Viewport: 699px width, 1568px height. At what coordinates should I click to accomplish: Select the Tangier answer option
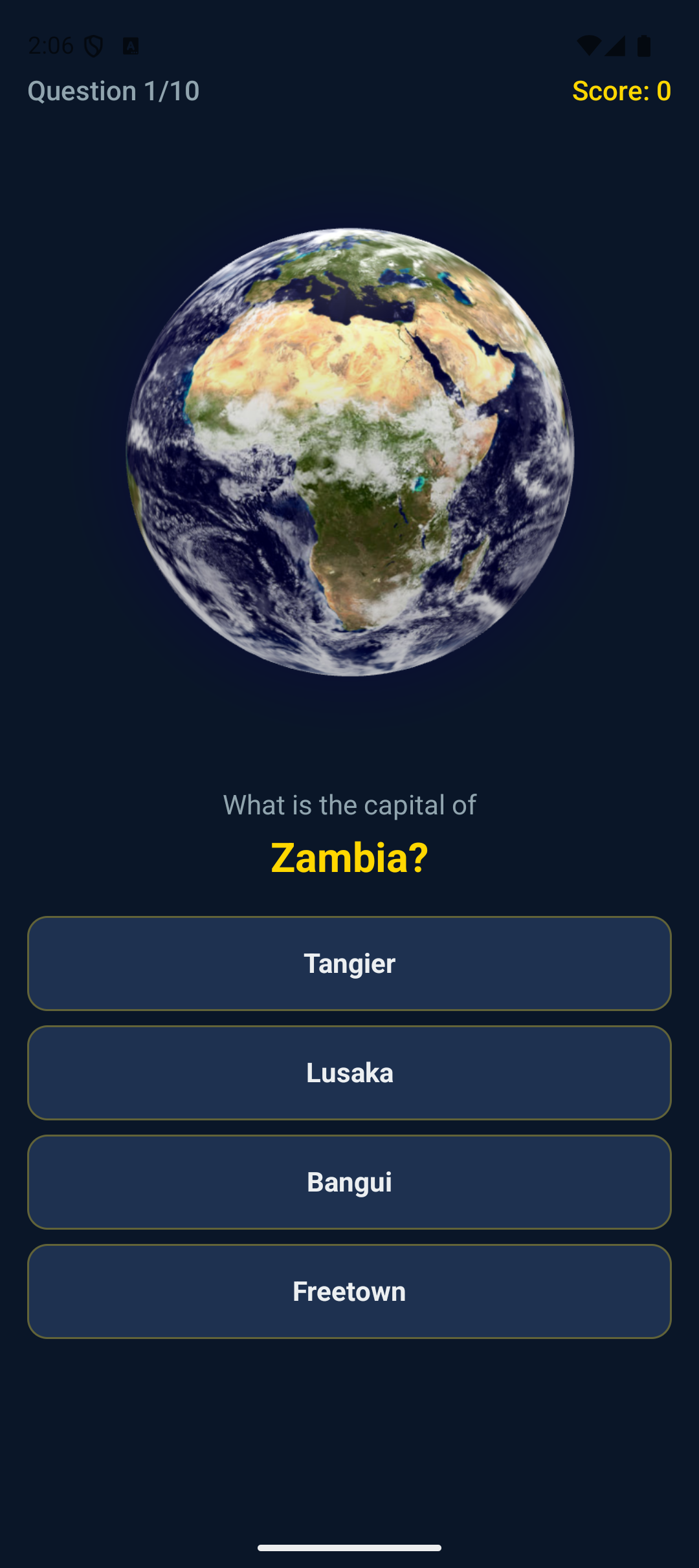(349, 964)
